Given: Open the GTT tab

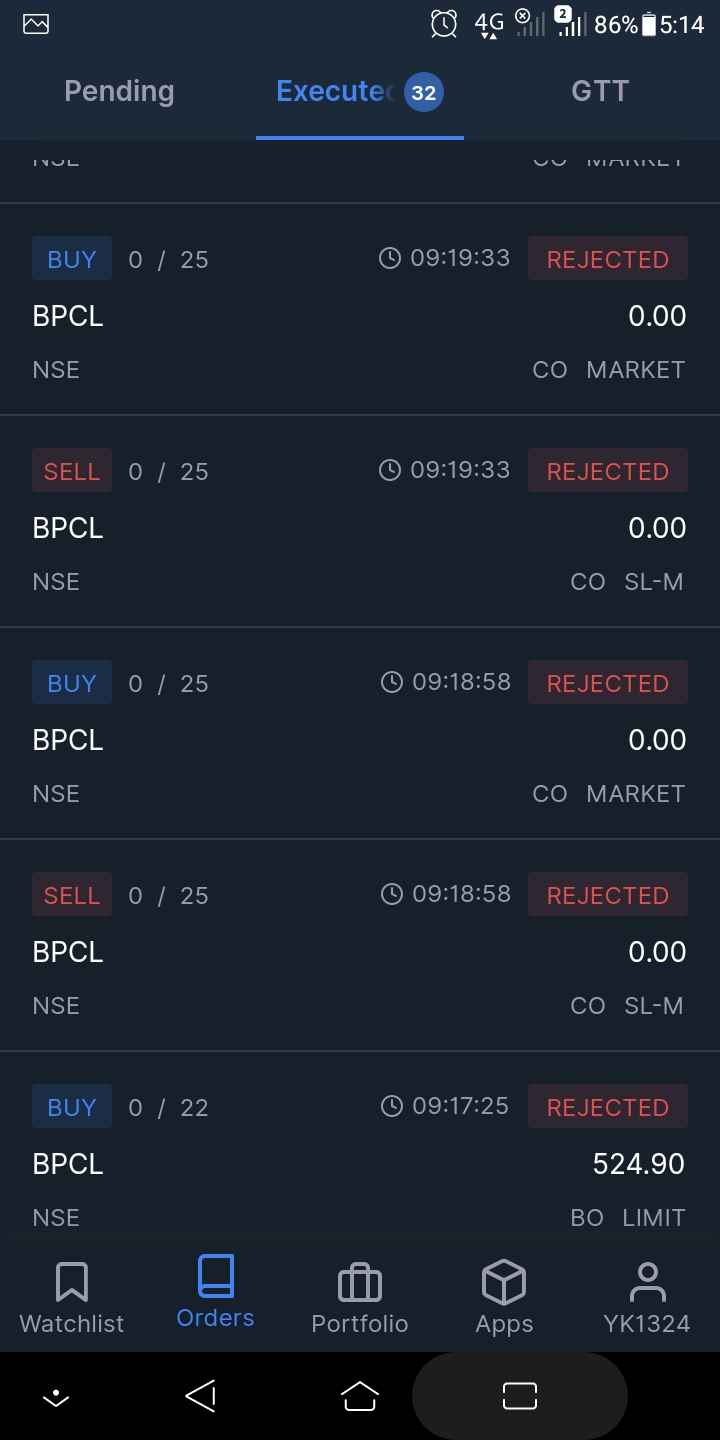Looking at the screenshot, I should (599, 92).
